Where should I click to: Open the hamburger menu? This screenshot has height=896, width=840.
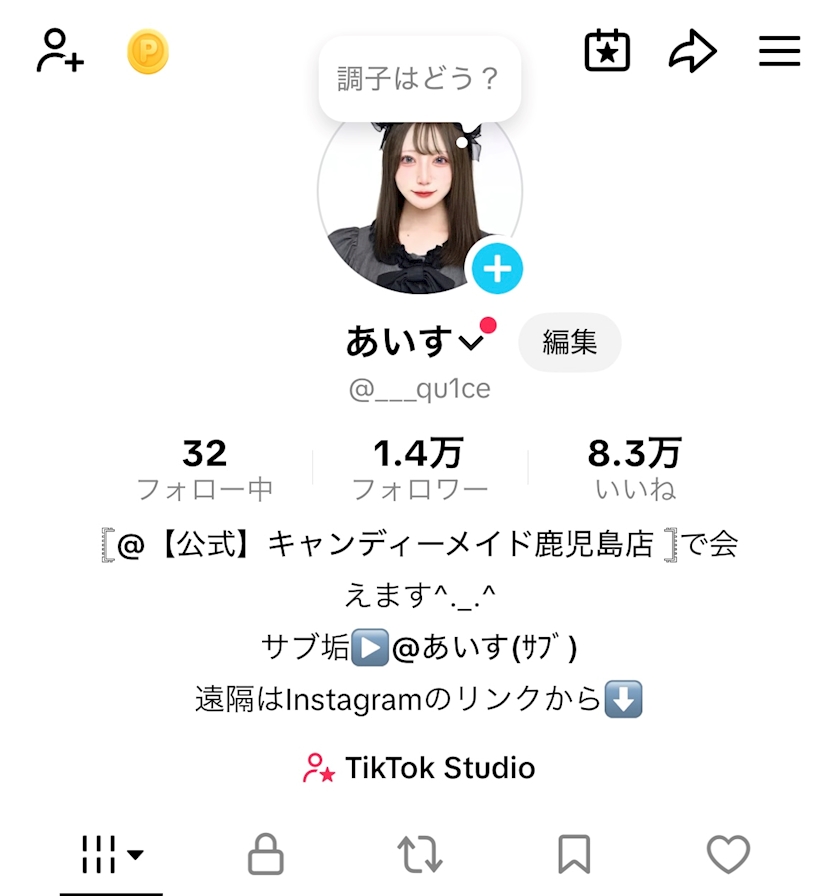tap(779, 51)
